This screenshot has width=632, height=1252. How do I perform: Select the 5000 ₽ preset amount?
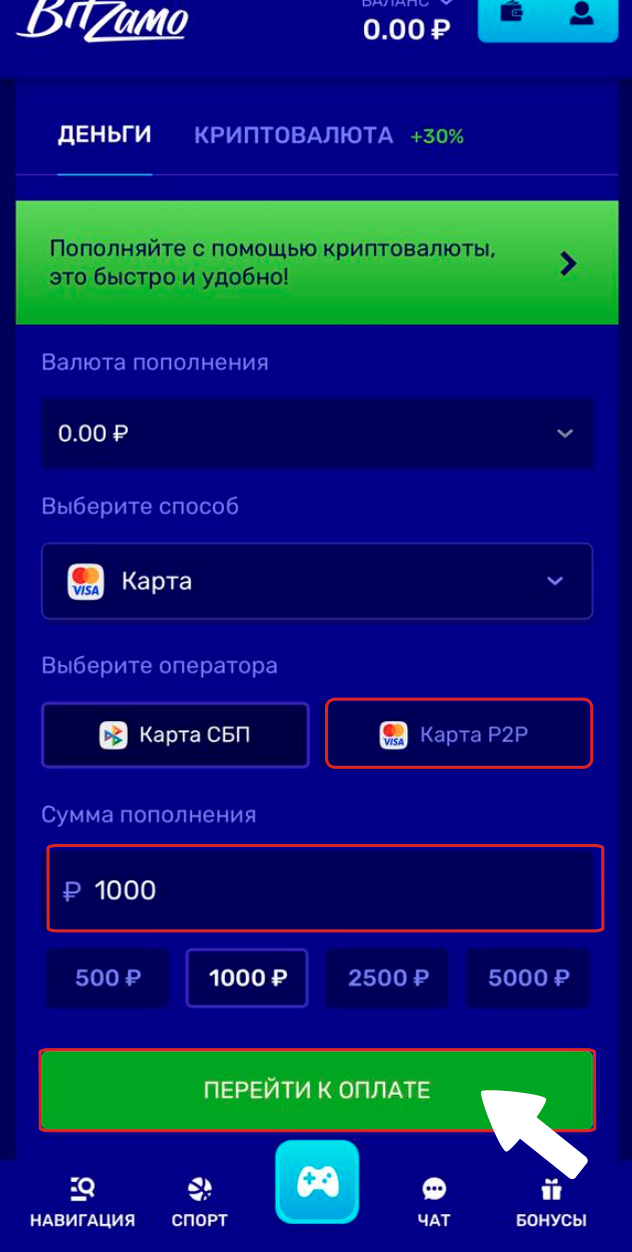(528, 978)
